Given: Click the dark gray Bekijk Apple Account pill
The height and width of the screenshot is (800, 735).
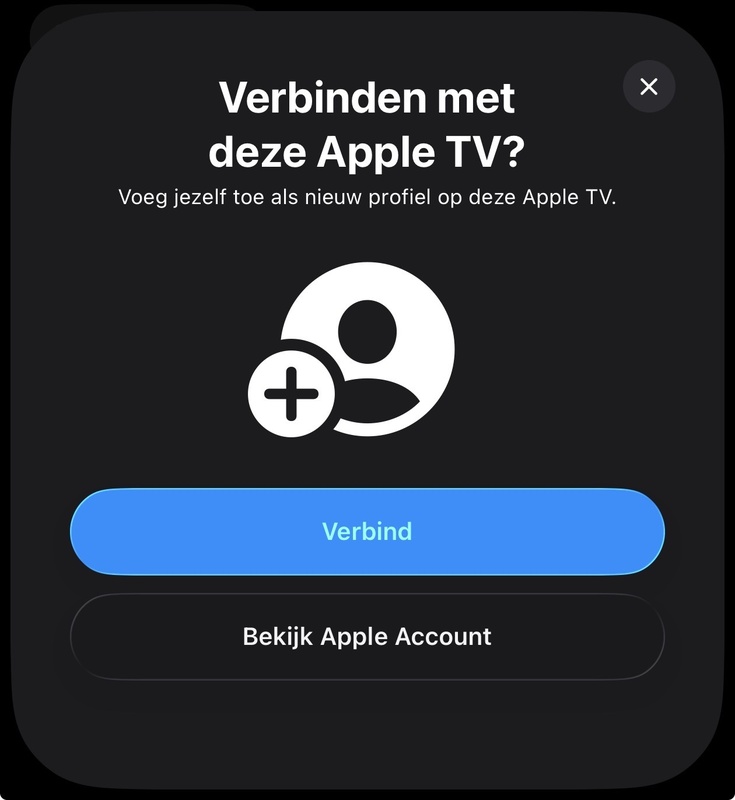Looking at the screenshot, I should (x=367, y=635).
